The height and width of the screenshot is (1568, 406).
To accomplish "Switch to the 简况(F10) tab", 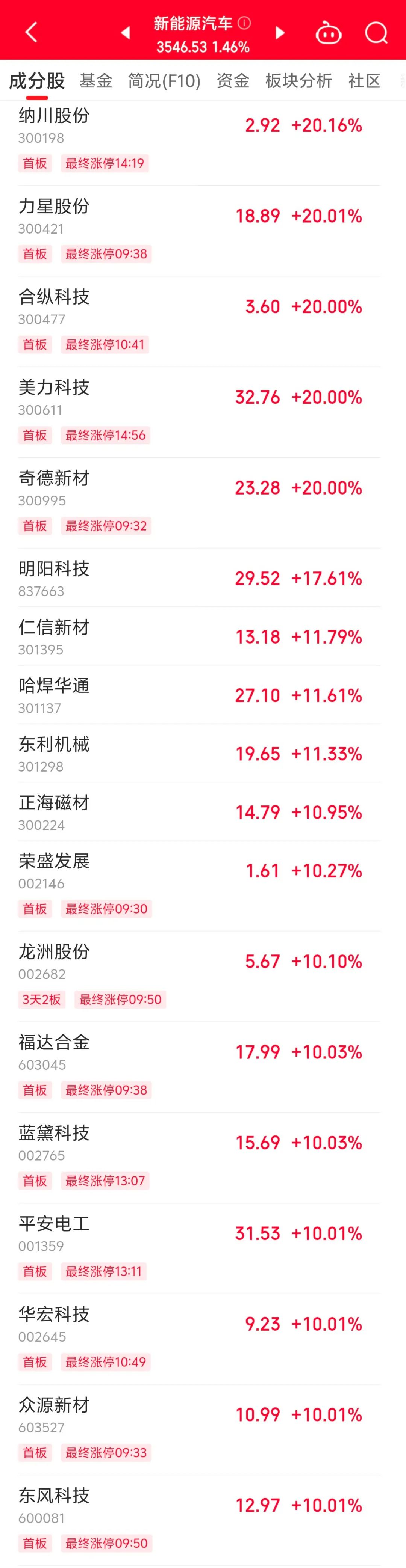I will pyautogui.click(x=164, y=81).
